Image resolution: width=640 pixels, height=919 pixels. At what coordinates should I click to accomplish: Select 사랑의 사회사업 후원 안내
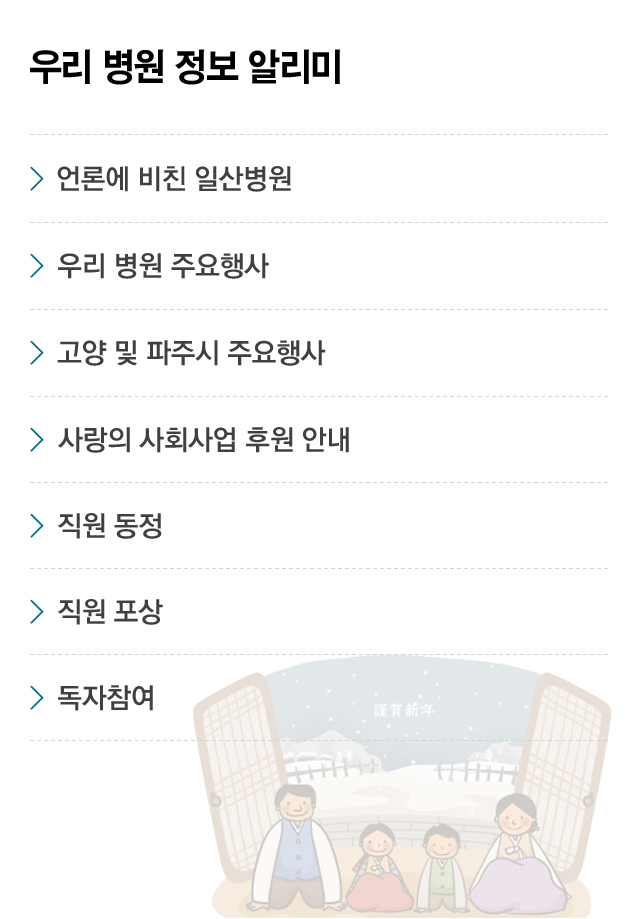click(x=203, y=440)
